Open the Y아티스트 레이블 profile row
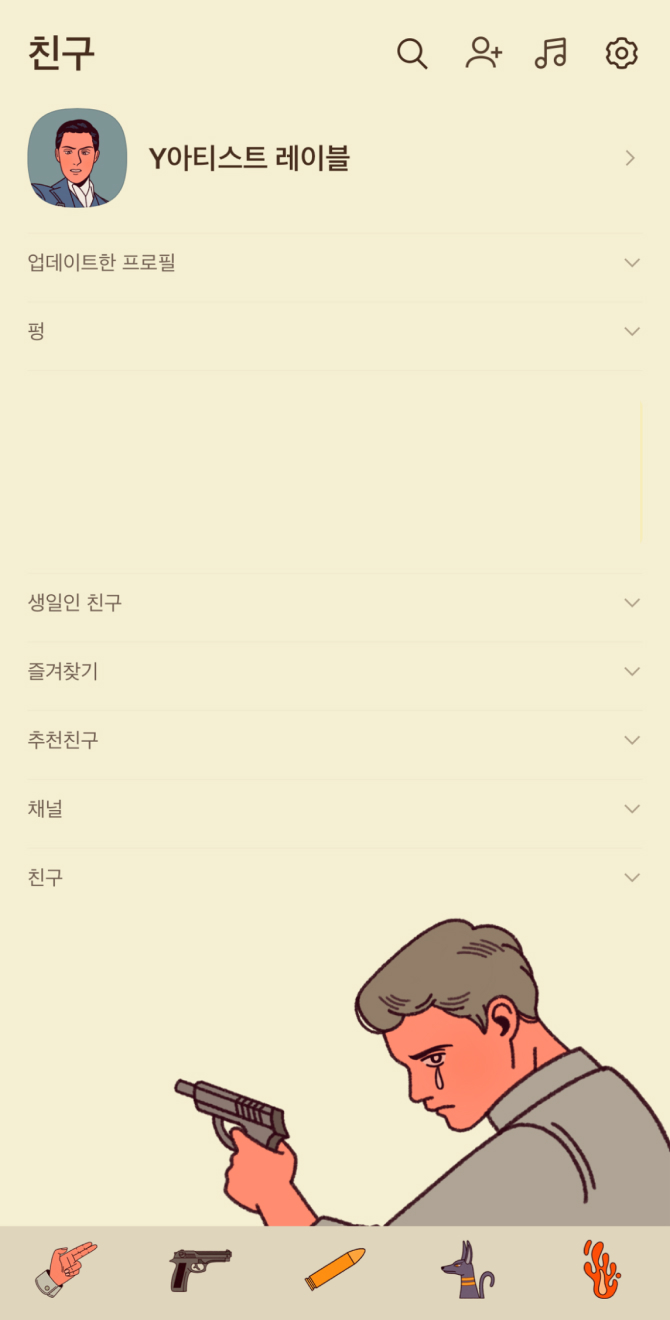 pos(334,158)
